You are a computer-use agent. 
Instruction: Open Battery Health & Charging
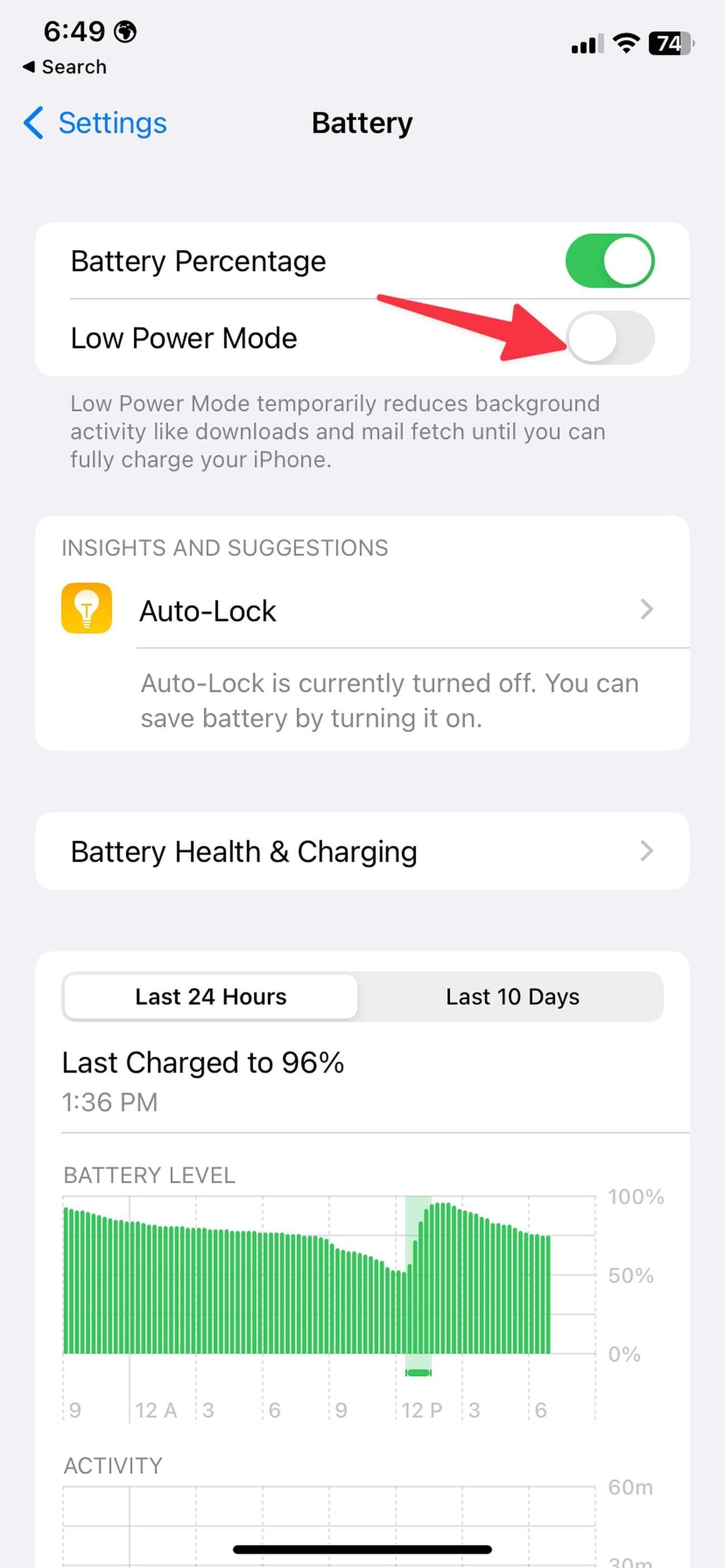click(x=362, y=851)
